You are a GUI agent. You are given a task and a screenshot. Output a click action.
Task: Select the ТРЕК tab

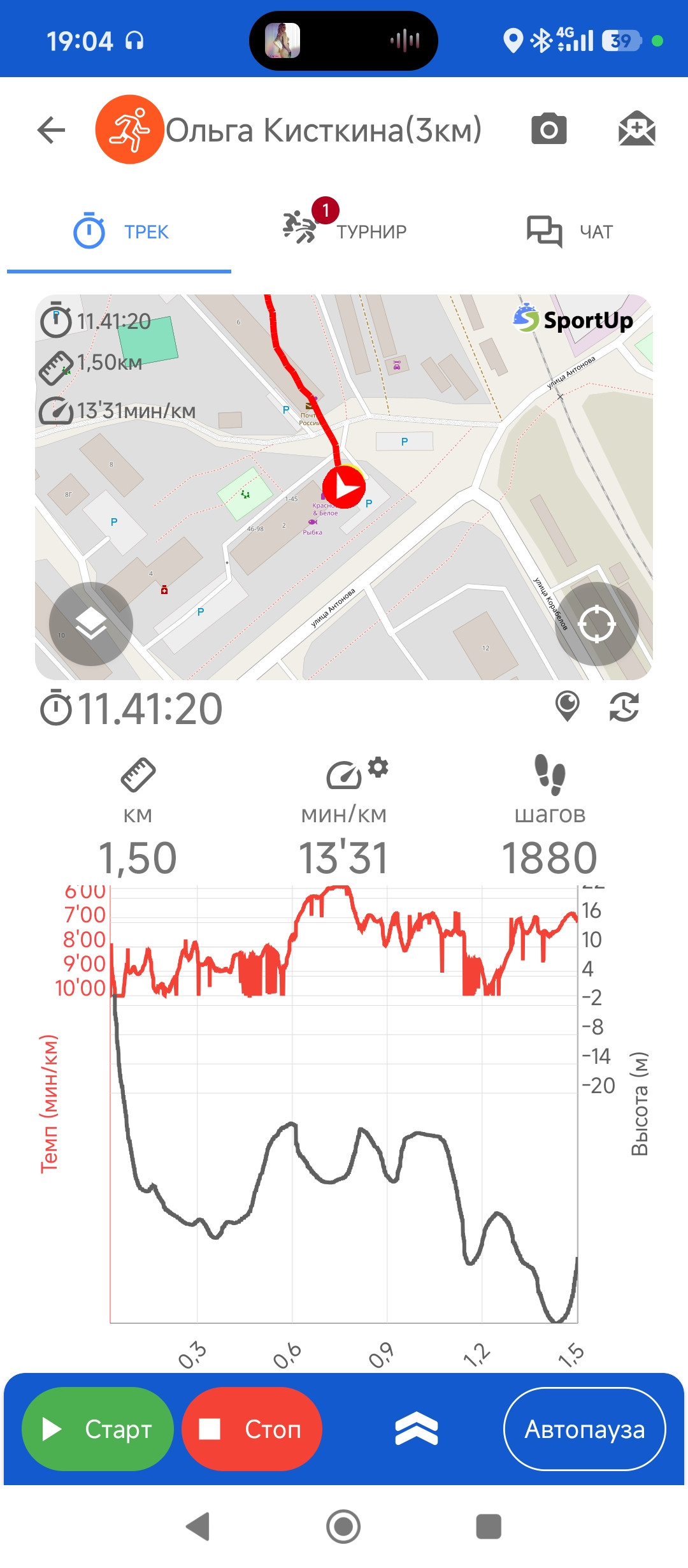coord(120,231)
